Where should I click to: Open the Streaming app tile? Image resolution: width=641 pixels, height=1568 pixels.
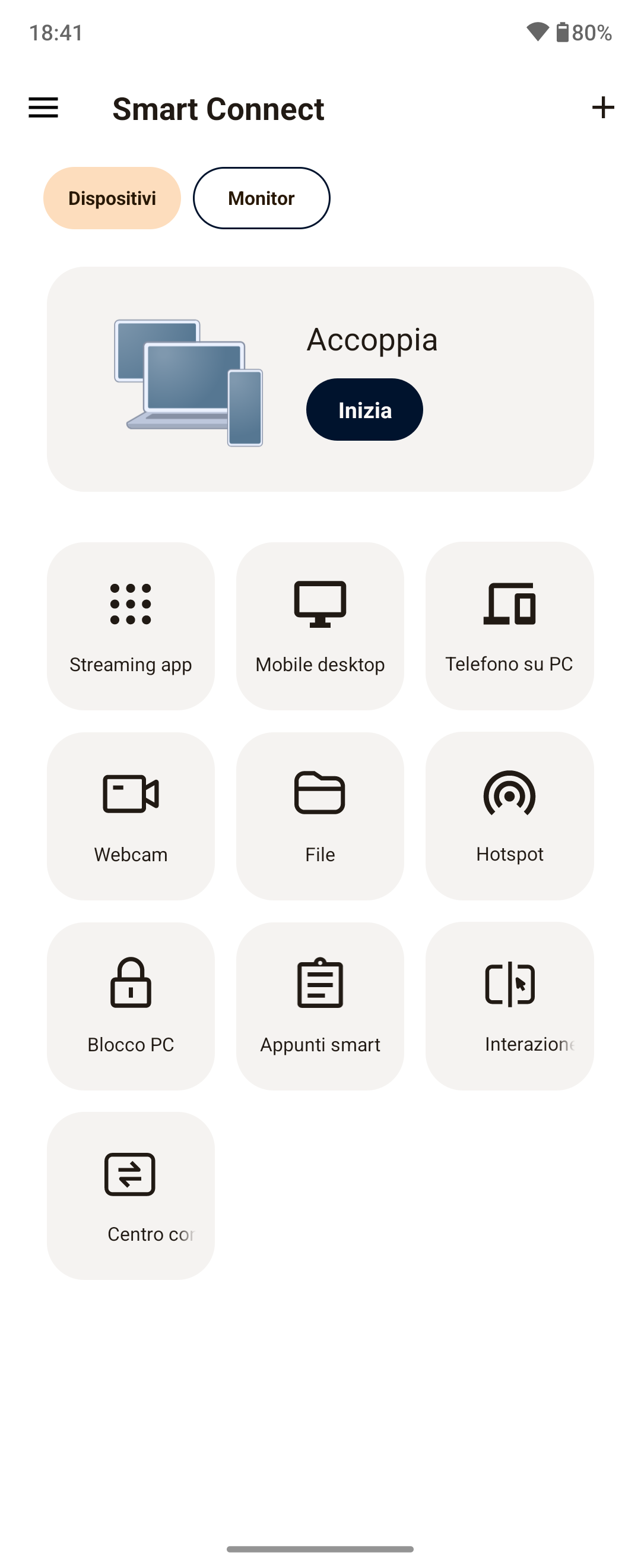click(130, 626)
